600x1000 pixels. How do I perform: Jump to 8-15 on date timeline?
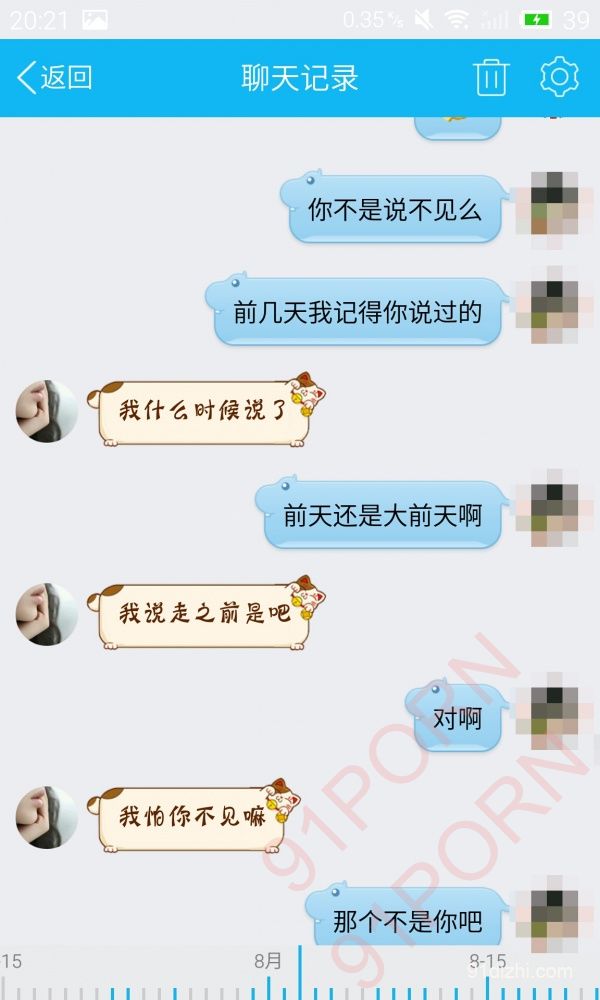pos(488,962)
